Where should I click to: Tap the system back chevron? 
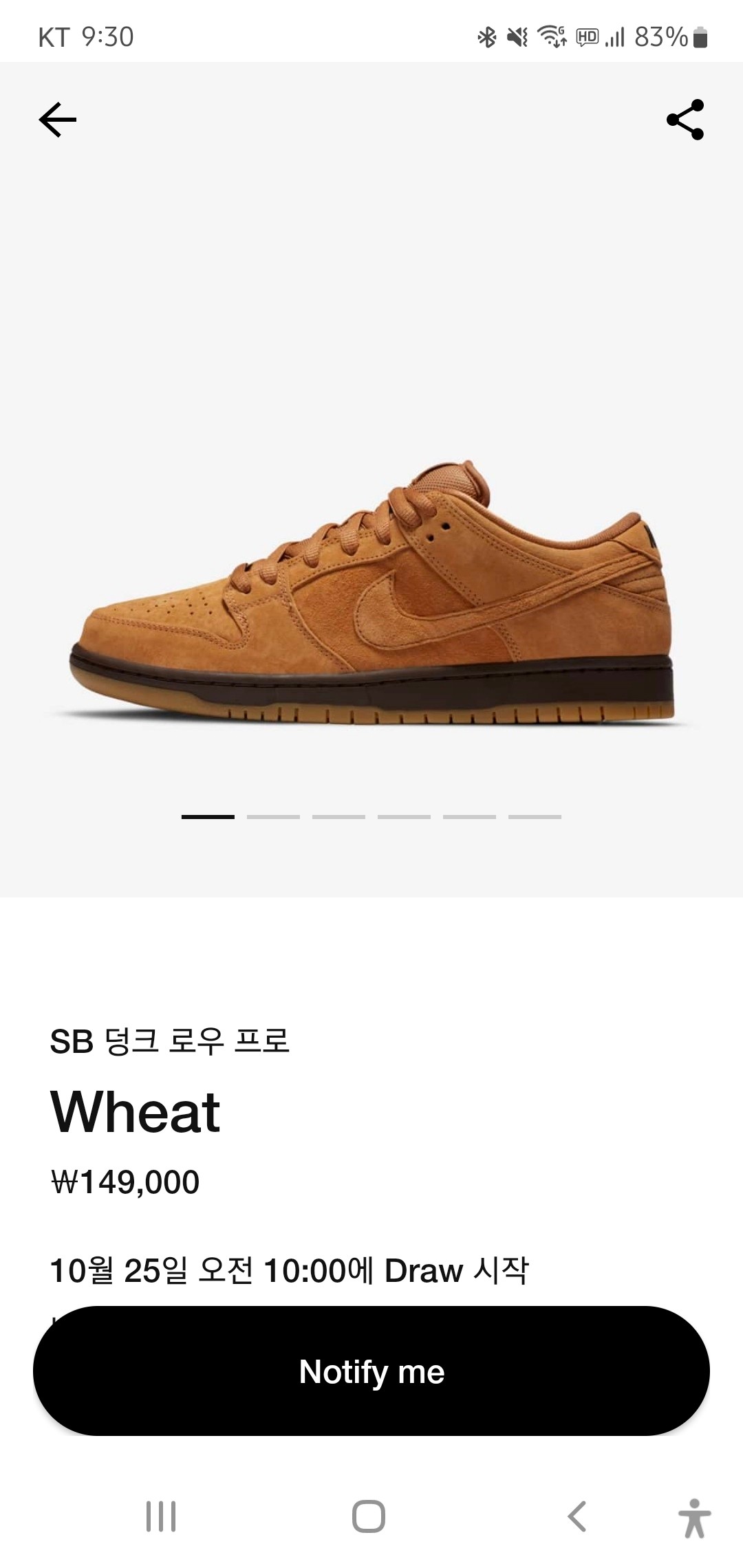(x=577, y=1516)
